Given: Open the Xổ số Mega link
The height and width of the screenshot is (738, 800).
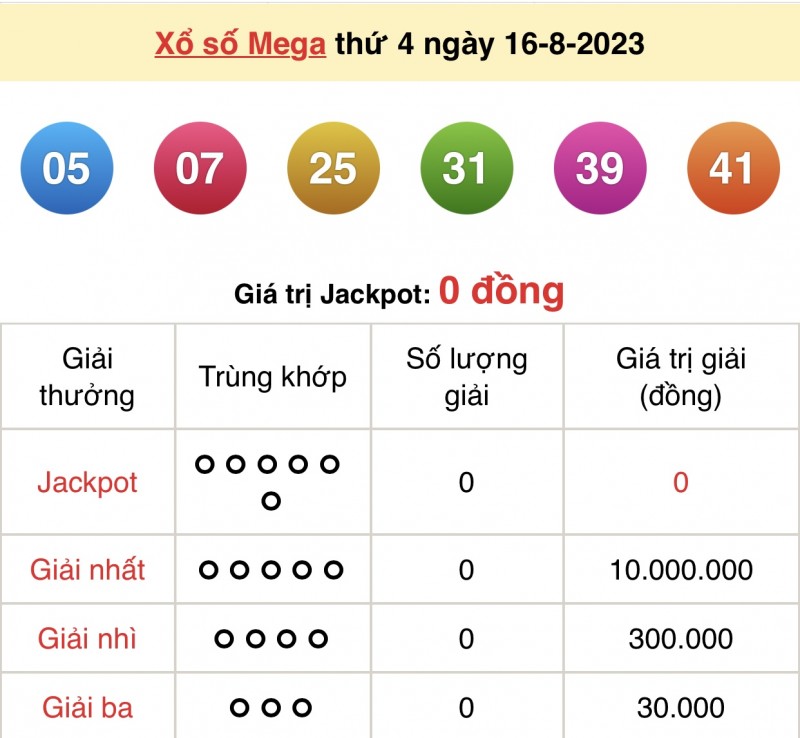Looking at the screenshot, I should (240, 45).
